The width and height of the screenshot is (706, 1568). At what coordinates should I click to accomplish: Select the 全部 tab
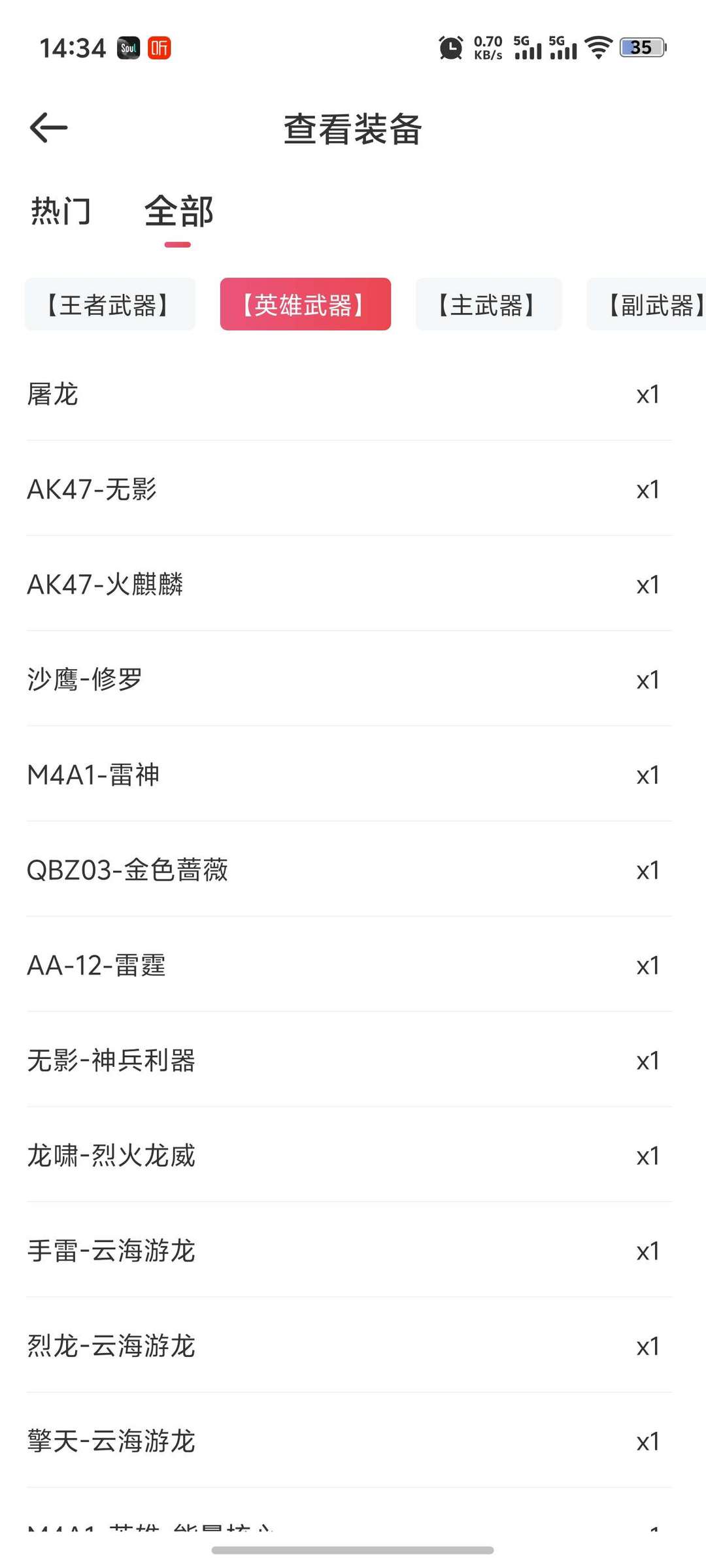pyautogui.click(x=178, y=211)
